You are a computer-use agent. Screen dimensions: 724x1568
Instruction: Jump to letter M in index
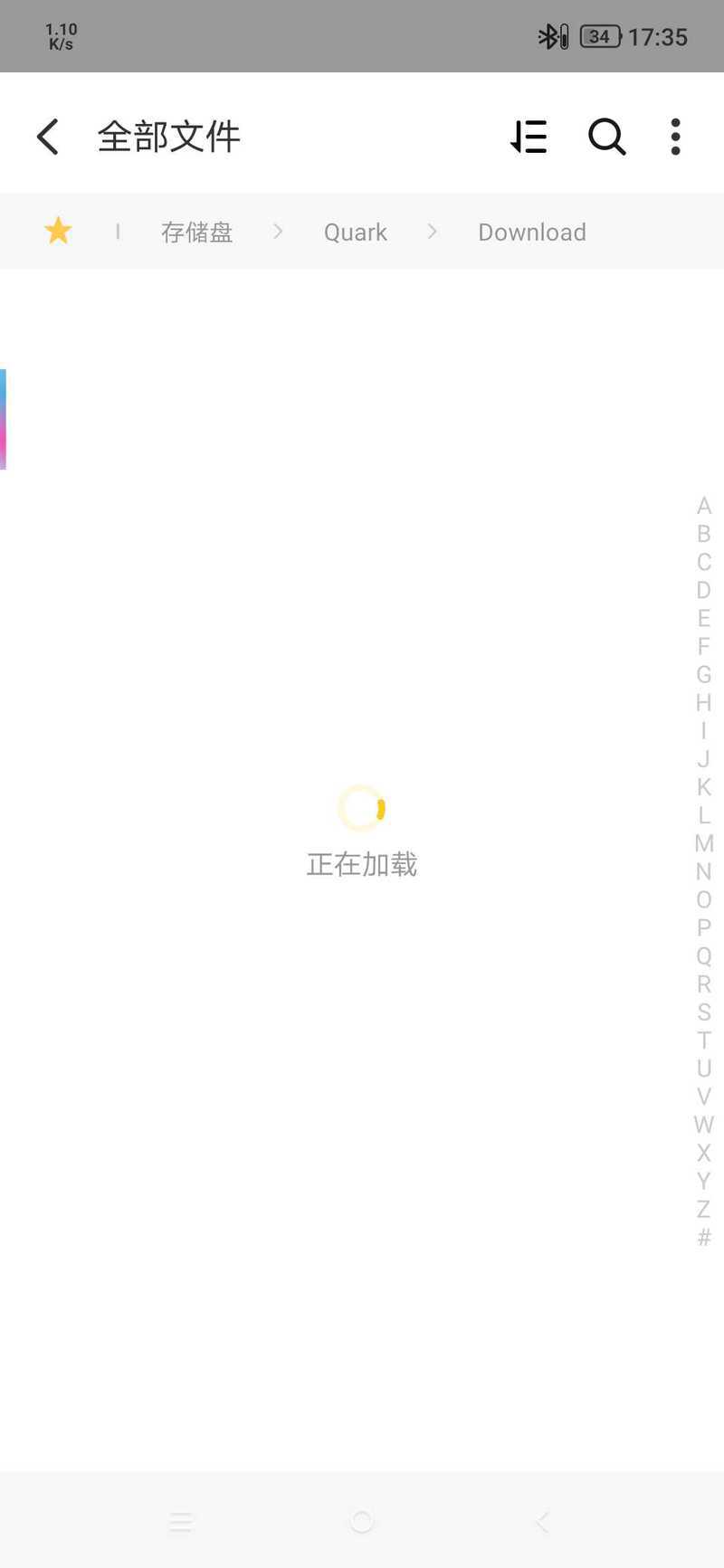(x=704, y=843)
